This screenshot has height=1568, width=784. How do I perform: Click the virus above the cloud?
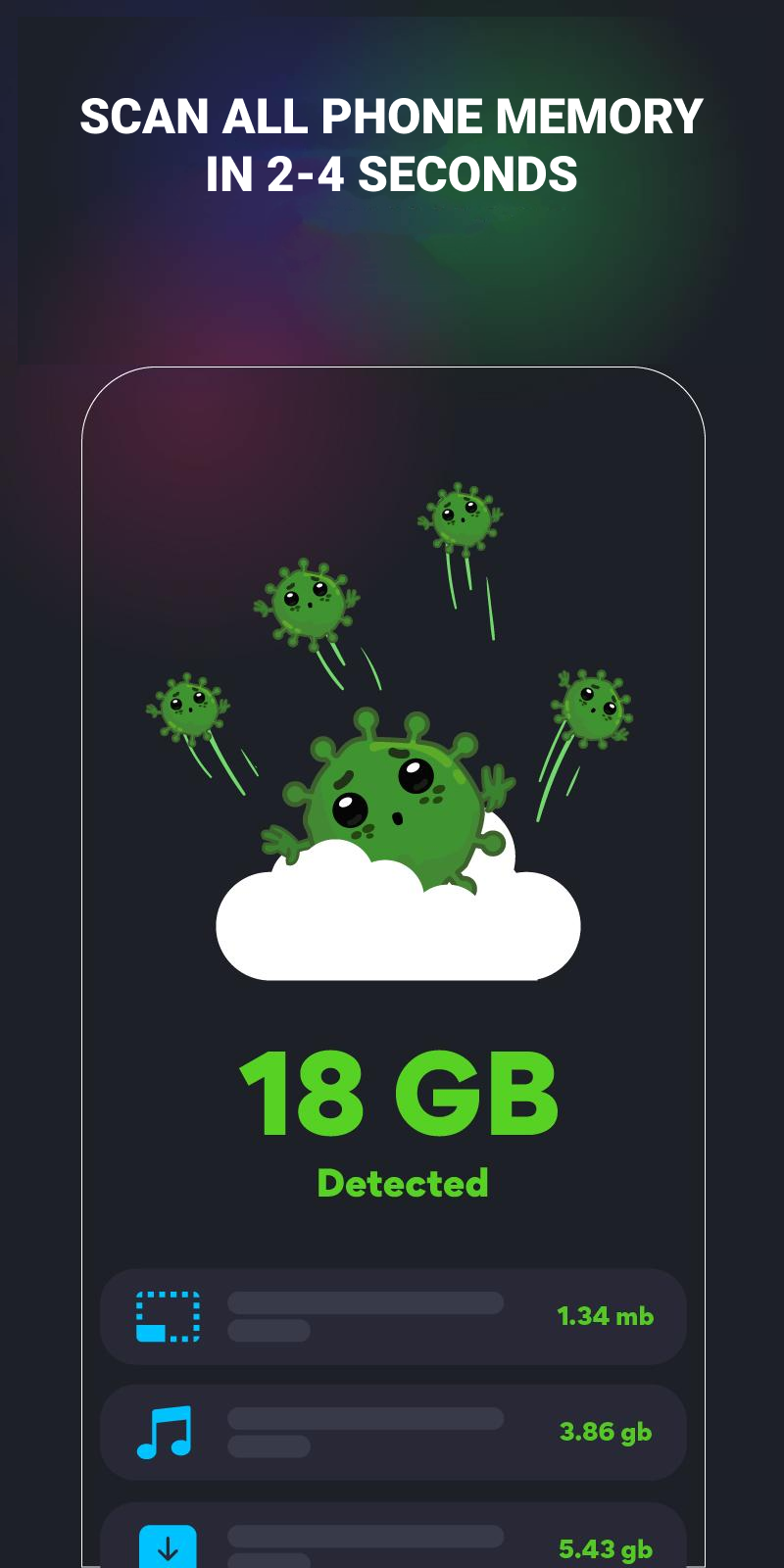(x=309, y=600)
